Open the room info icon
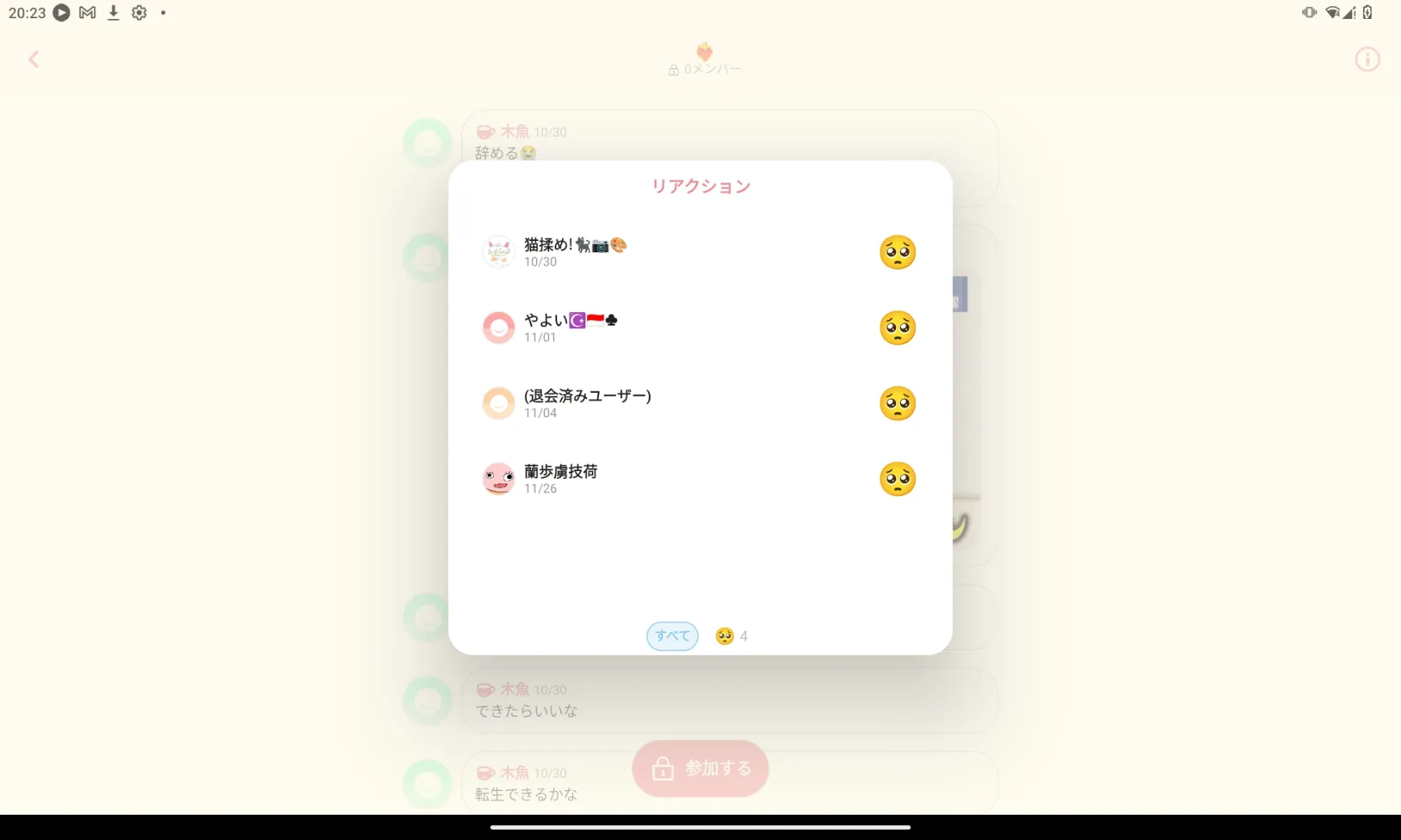 click(x=1367, y=59)
